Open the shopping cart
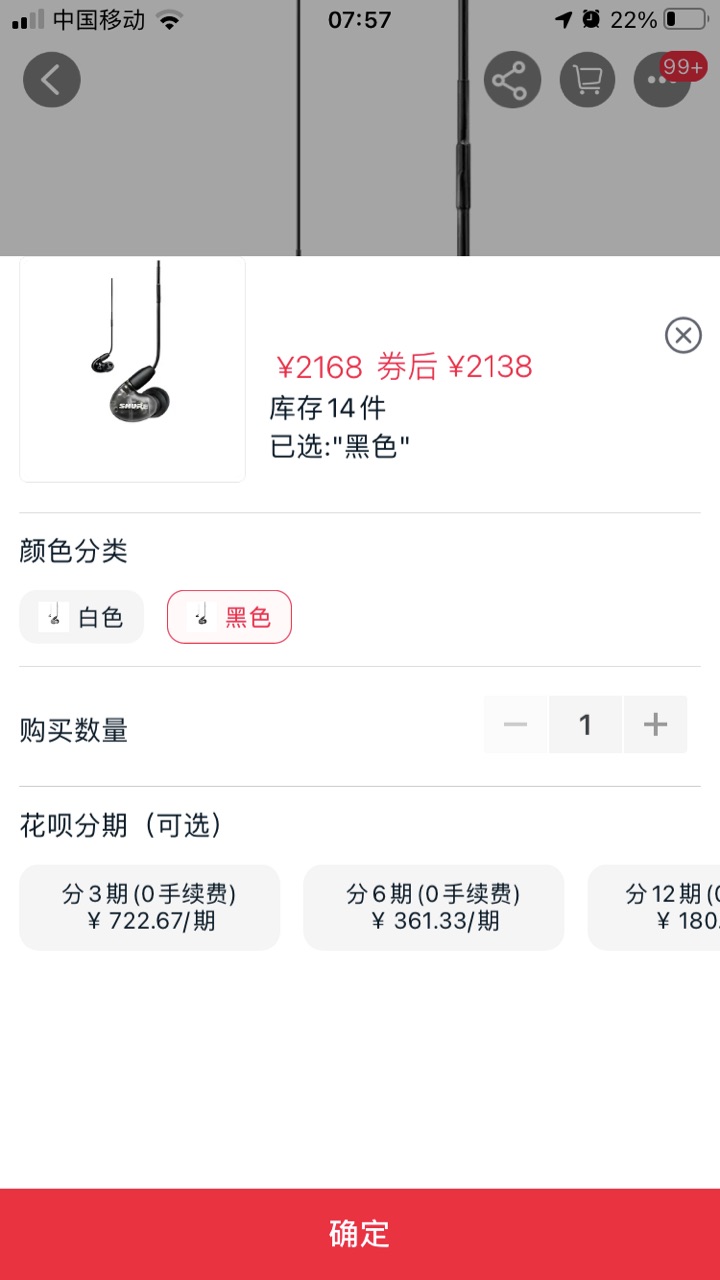The image size is (720, 1280). pyautogui.click(x=587, y=80)
